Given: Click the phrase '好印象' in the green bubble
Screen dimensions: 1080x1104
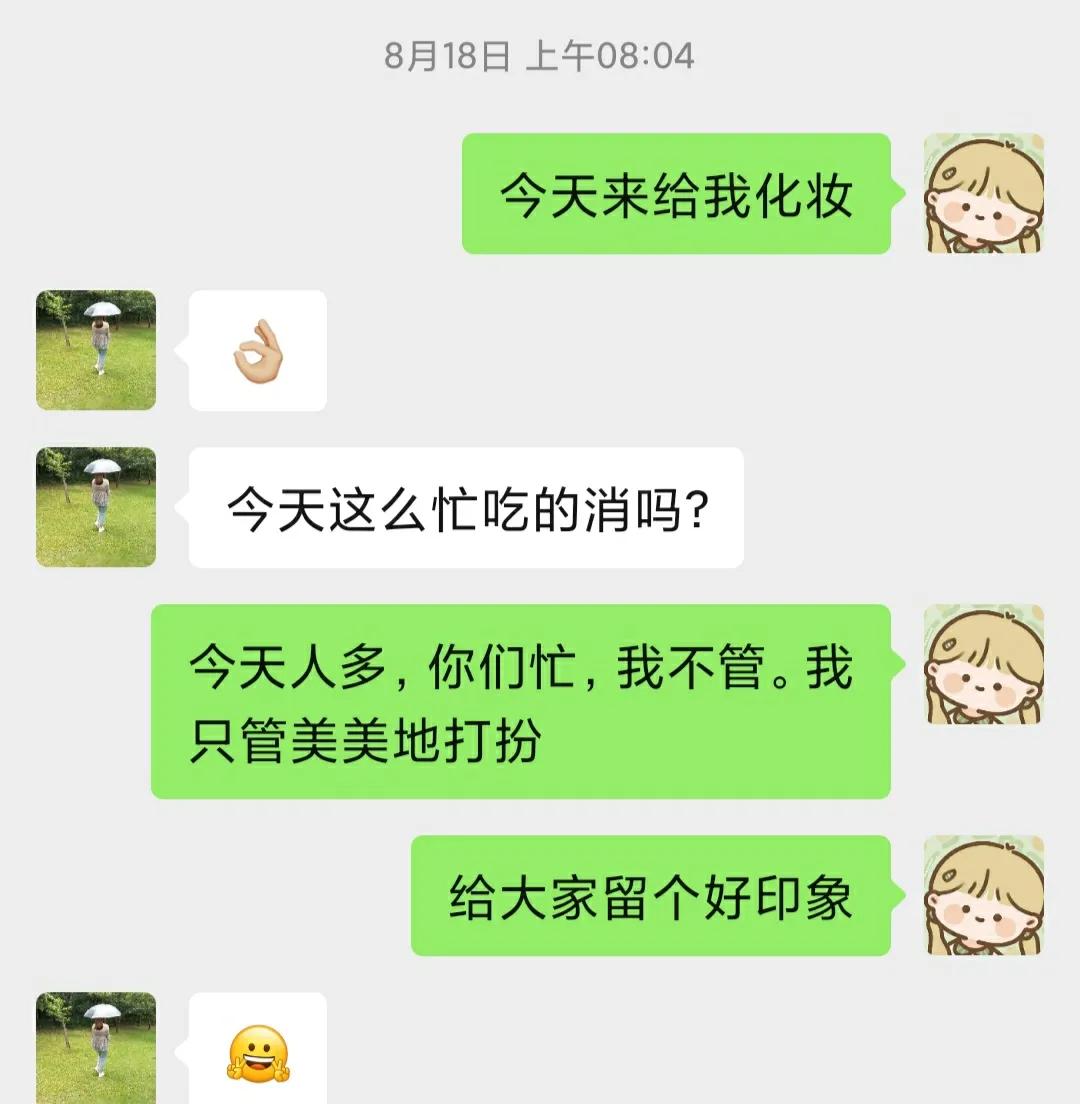Looking at the screenshot, I should point(780,896).
